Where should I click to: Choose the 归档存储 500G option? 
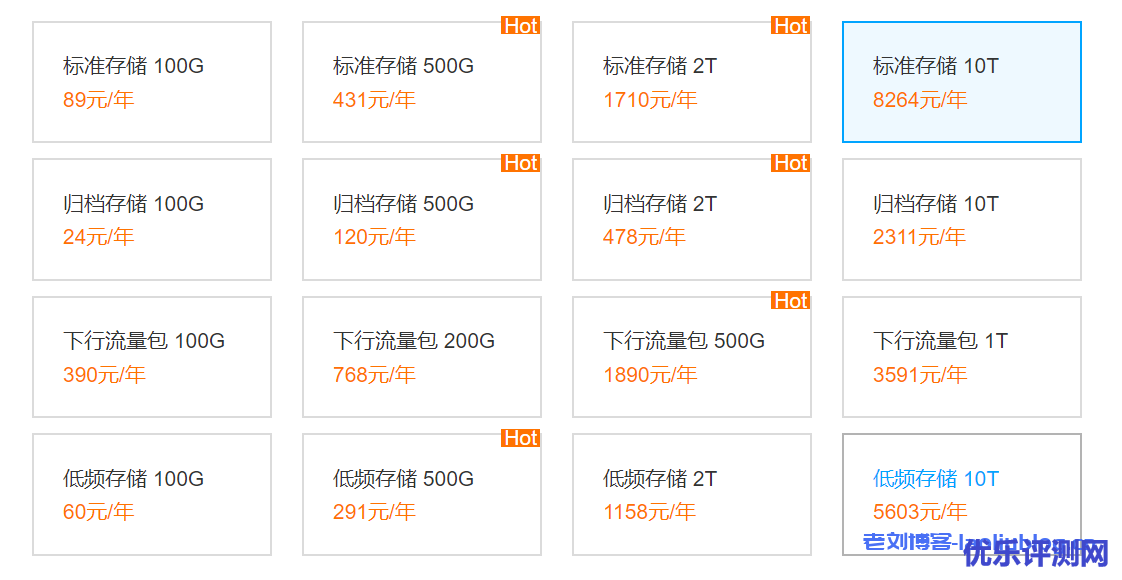422,219
